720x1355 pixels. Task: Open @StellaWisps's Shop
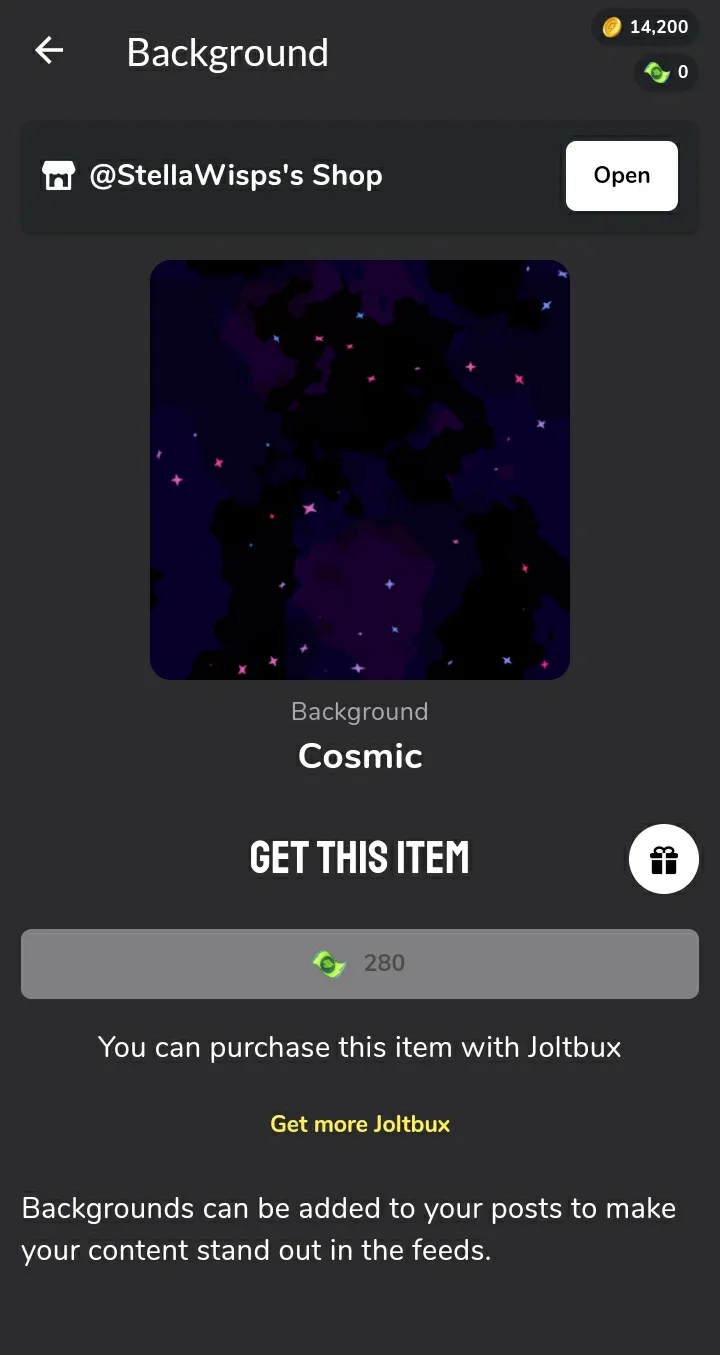click(x=621, y=176)
